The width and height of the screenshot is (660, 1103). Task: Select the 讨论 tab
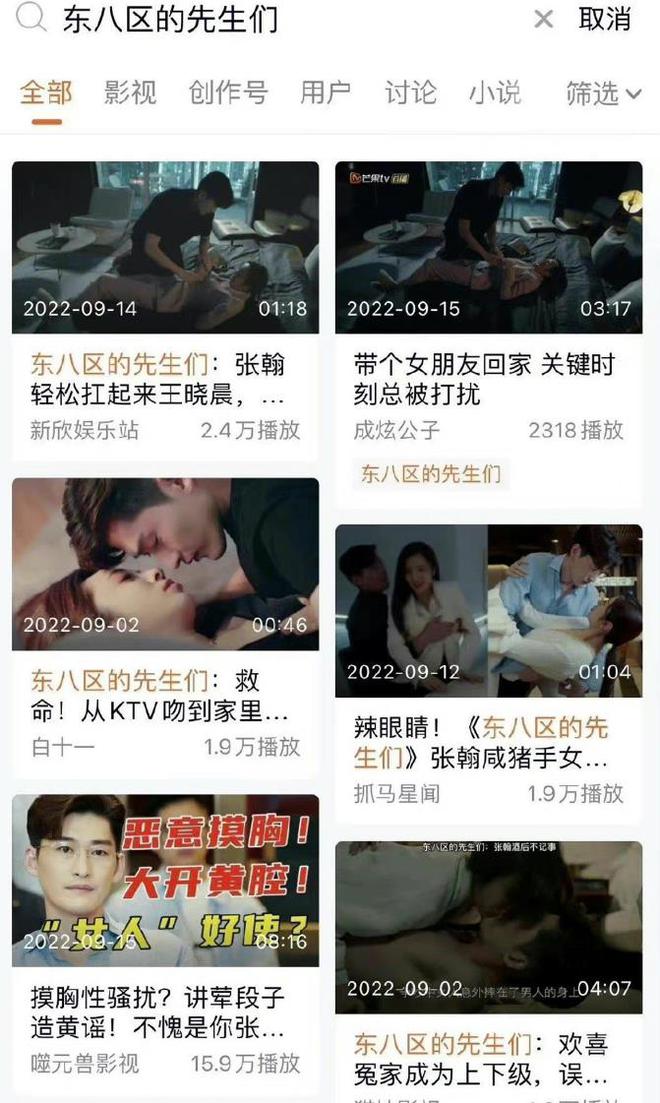(410, 93)
